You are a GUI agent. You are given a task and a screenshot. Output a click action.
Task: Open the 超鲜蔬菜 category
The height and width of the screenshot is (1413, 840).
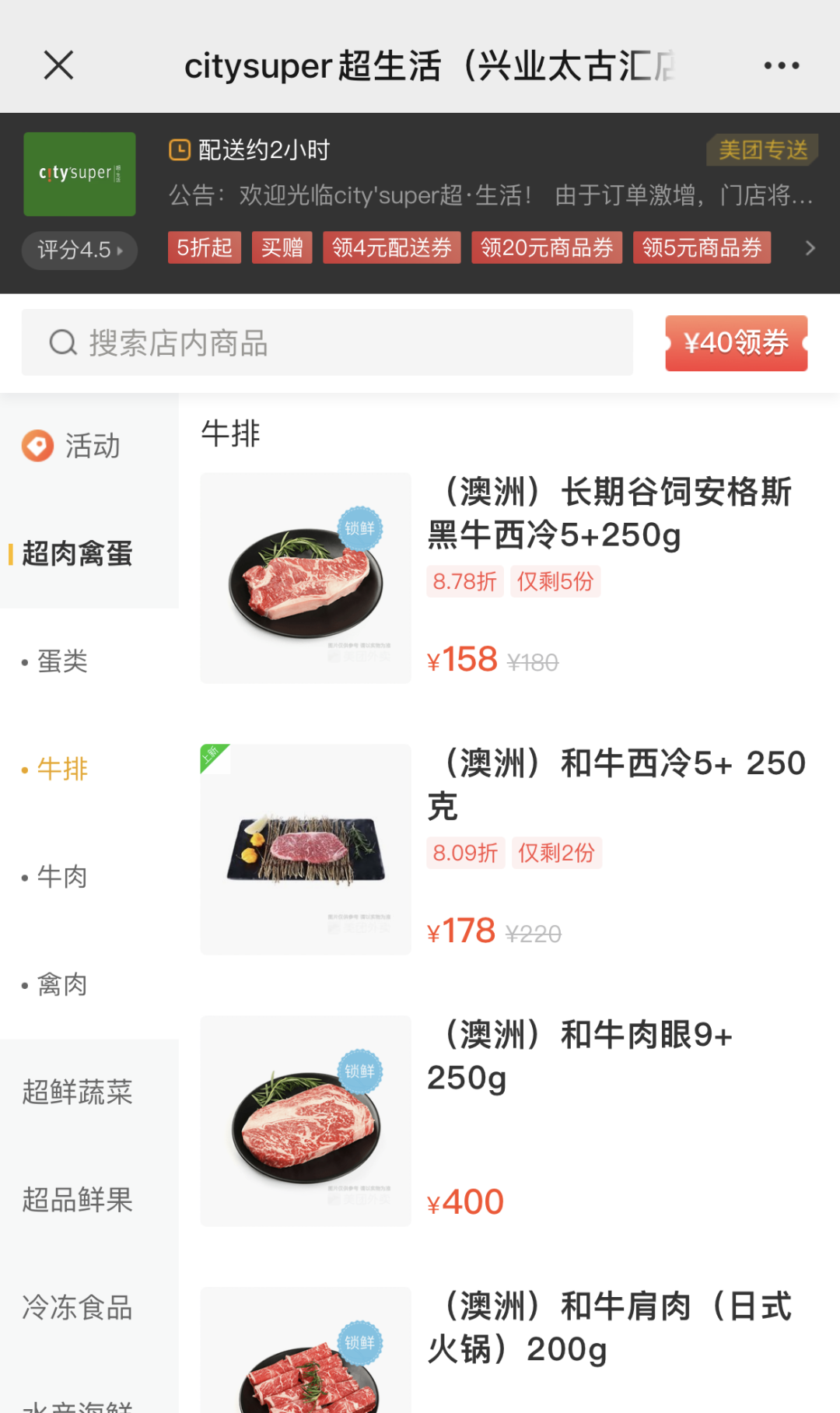(78, 1092)
